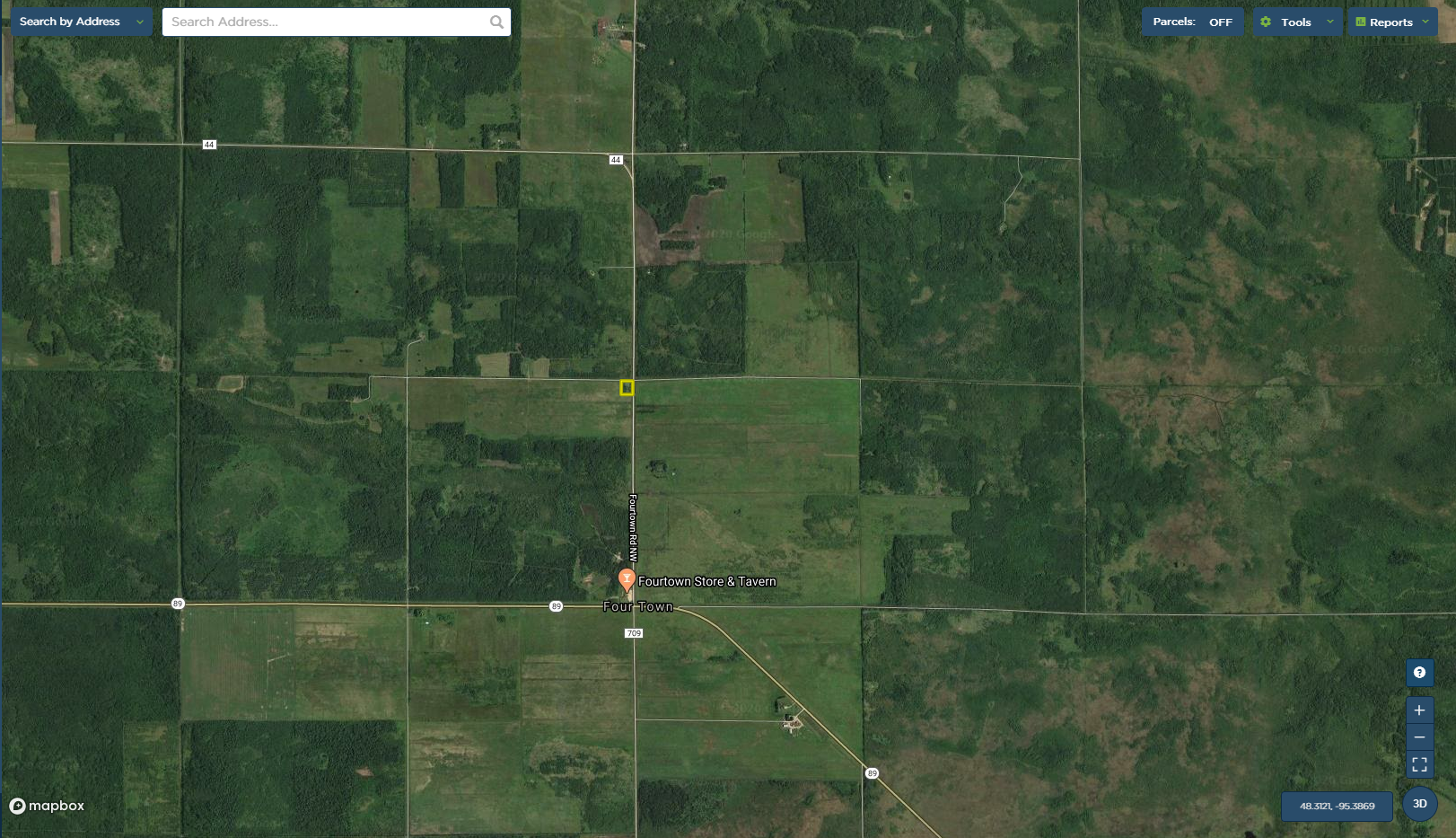The width and height of the screenshot is (1456, 838).
Task: Select the Fourtown Store & Tavern marker
Action: (627, 579)
